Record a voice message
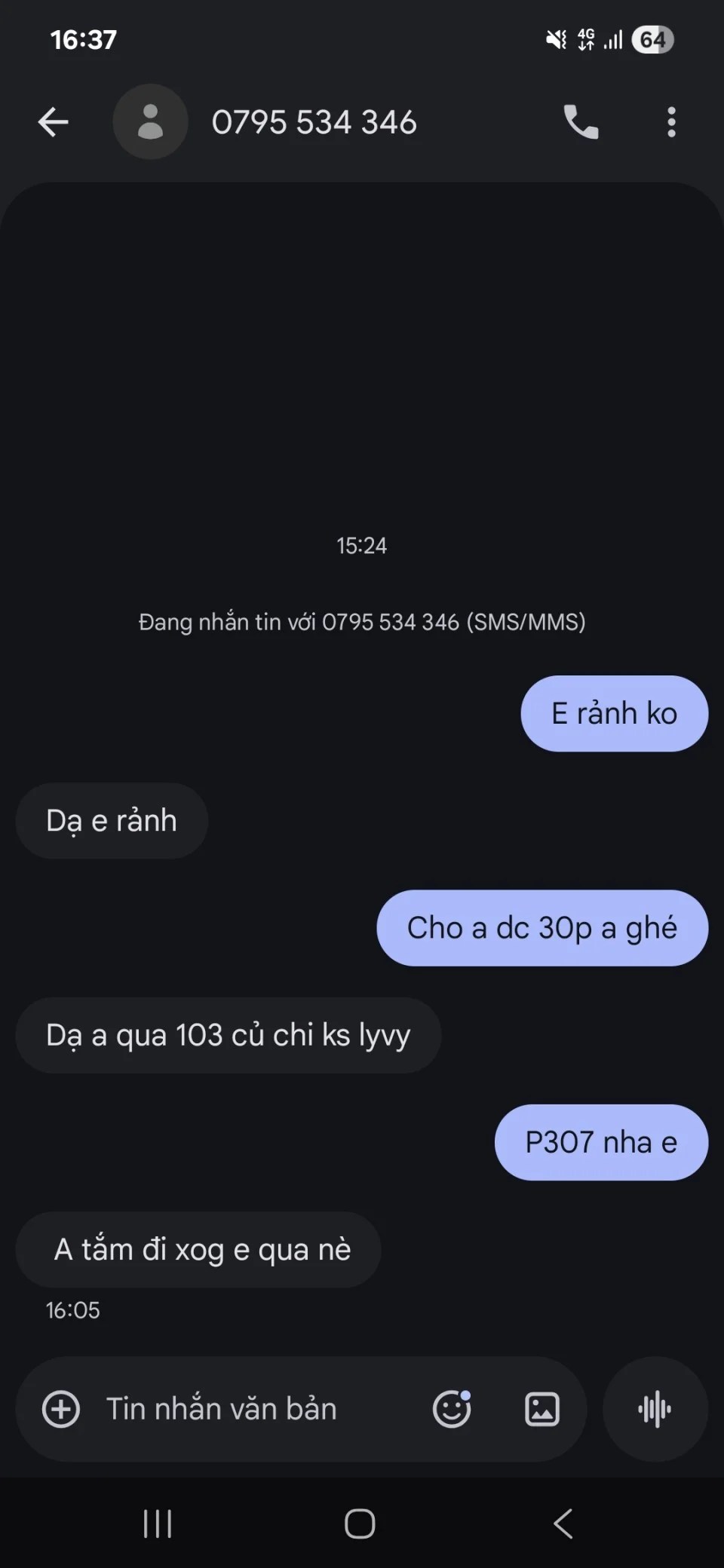This screenshot has width=724, height=1568. click(655, 1409)
